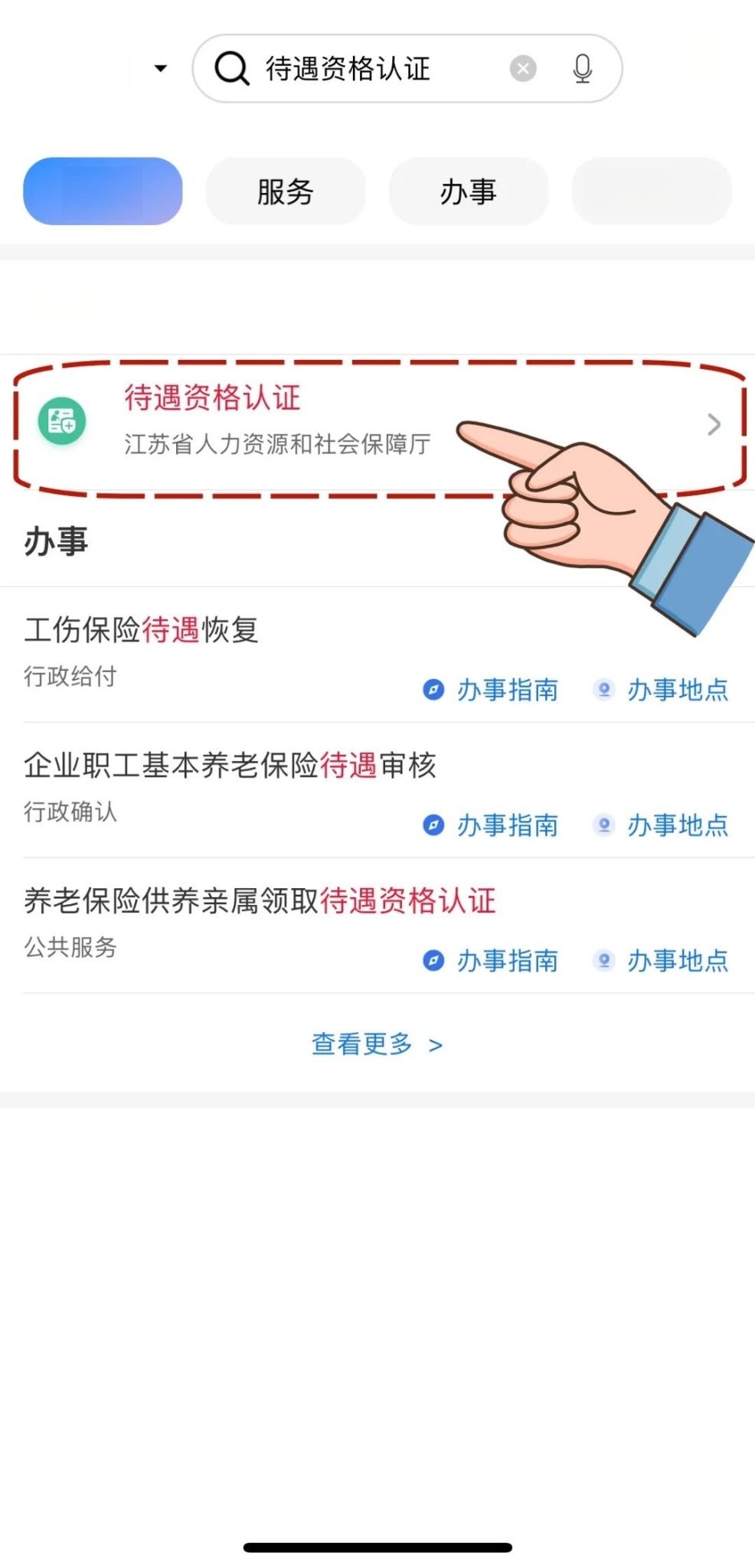The image size is (755, 1568).
Task: Open 养老保险供养亲属领取待遇资格认证 item
Action: coord(260,901)
